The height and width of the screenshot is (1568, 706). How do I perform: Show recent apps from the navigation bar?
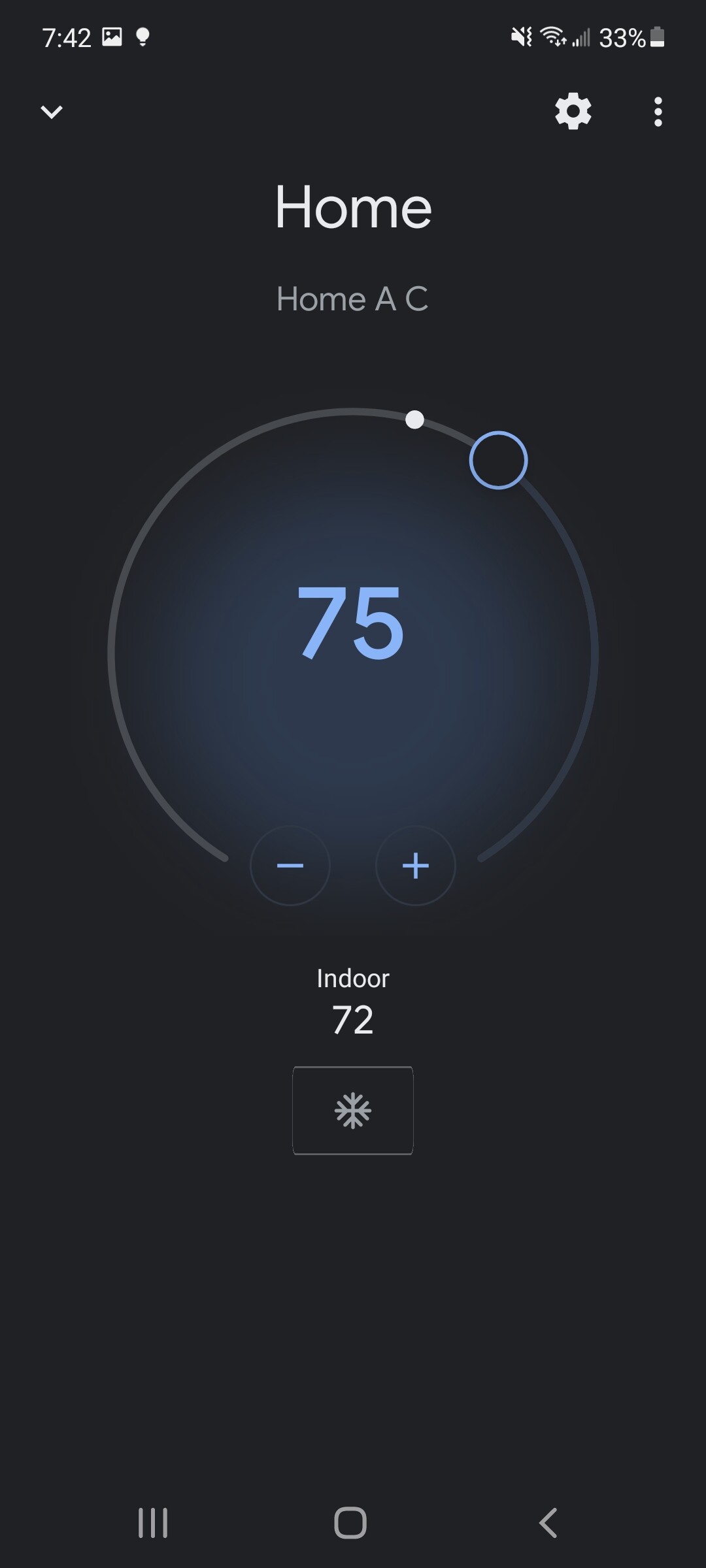[153, 1523]
